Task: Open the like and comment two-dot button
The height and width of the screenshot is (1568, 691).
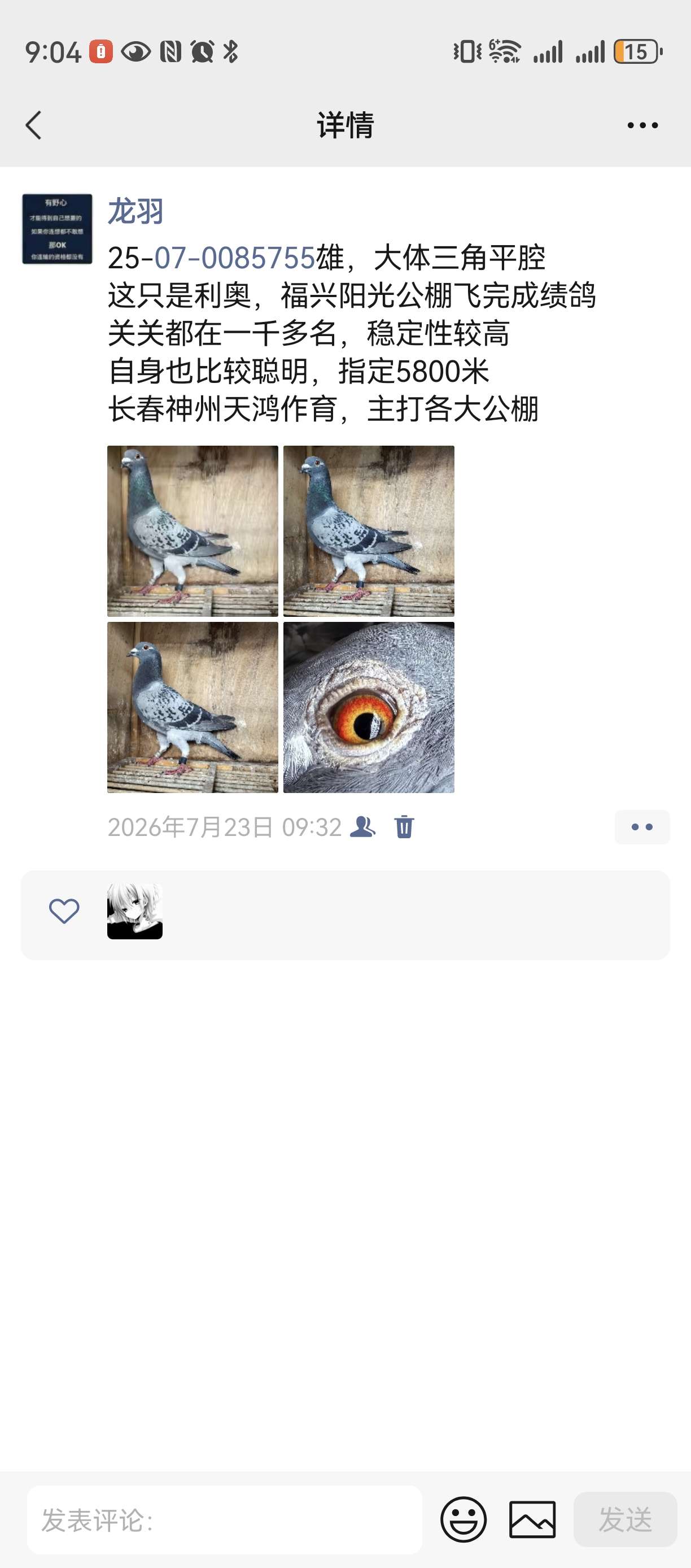Action: 642,826
